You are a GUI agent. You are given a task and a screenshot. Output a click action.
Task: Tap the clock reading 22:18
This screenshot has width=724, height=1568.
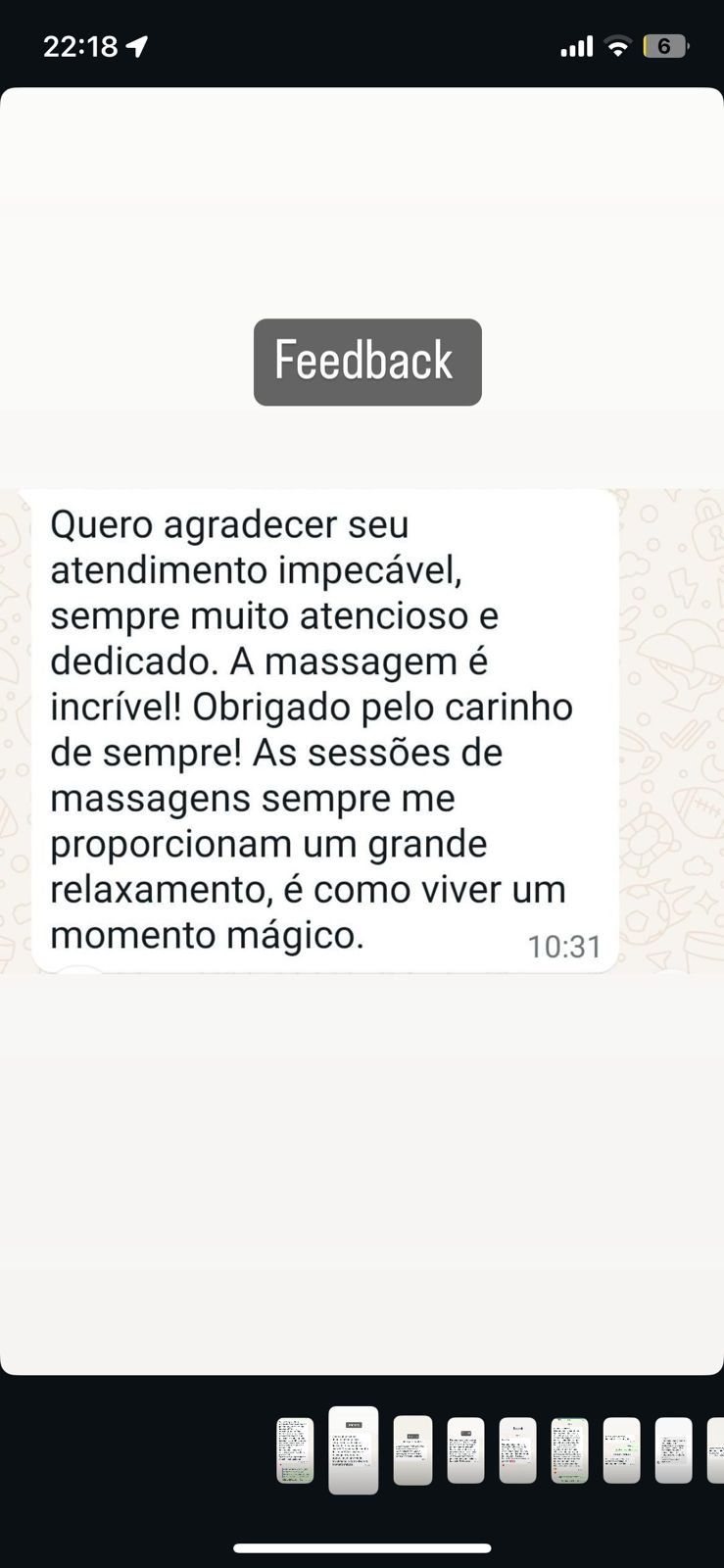tap(81, 45)
